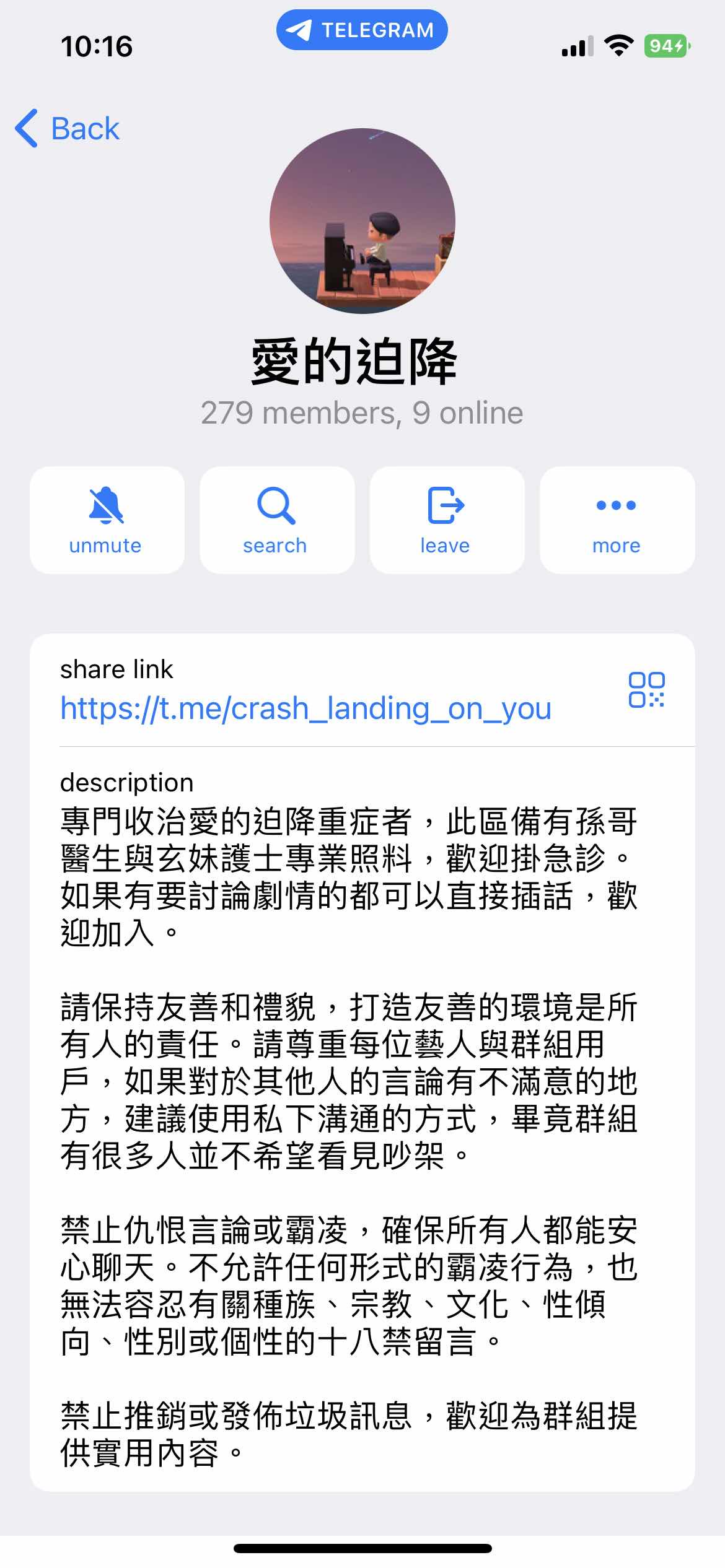Show the group's QR code
The image size is (725, 1568).
click(646, 690)
